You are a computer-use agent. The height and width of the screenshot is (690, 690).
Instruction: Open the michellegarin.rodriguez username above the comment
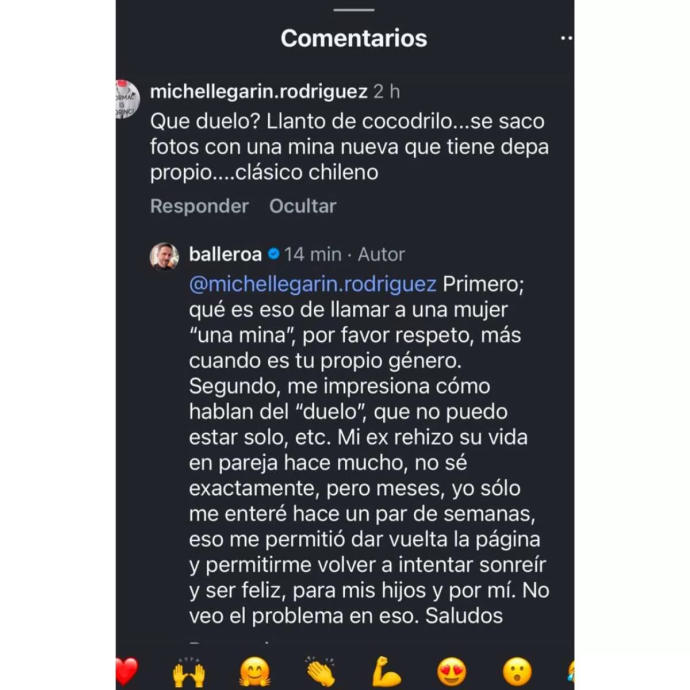tap(258, 91)
